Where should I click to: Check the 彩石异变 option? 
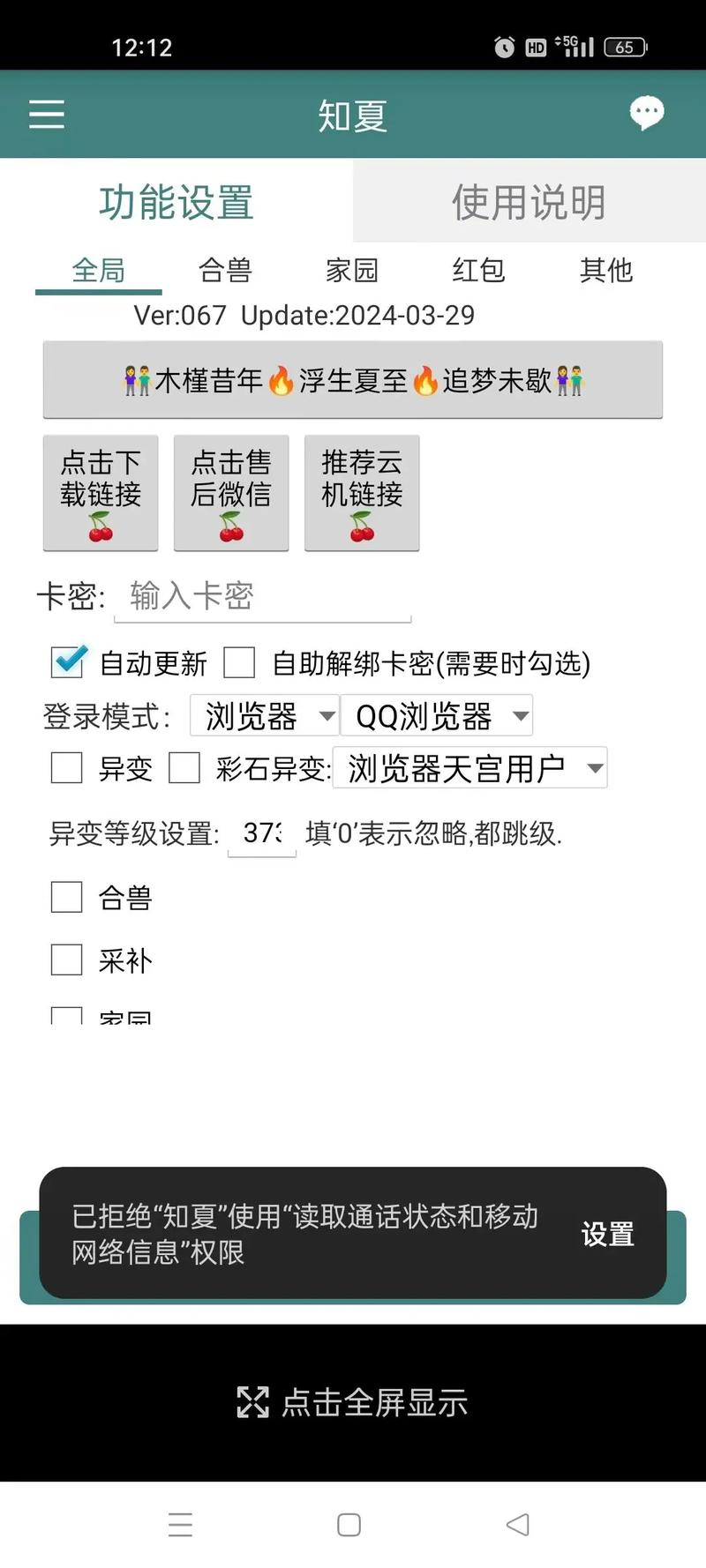(x=185, y=769)
